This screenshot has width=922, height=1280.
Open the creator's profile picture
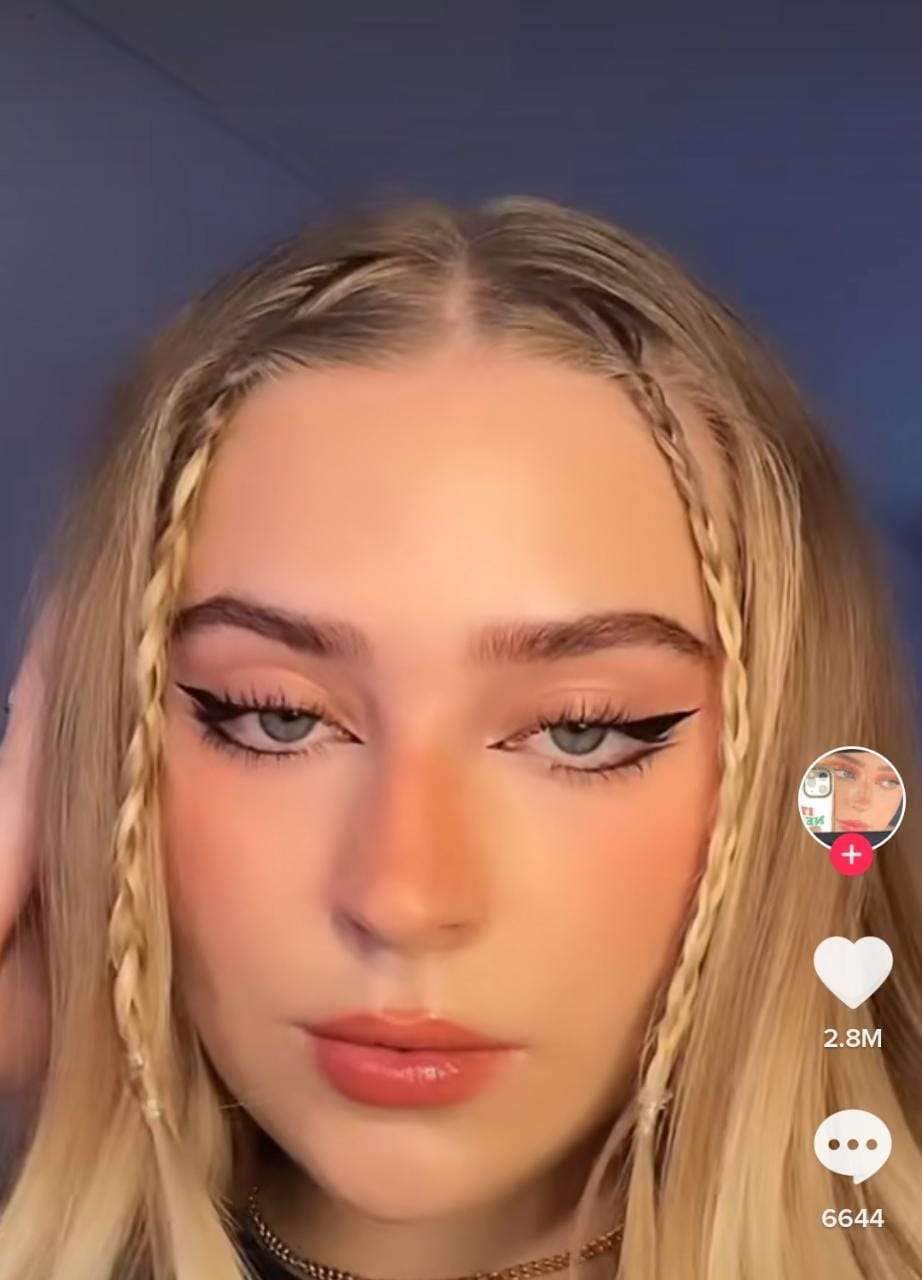[x=851, y=795]
